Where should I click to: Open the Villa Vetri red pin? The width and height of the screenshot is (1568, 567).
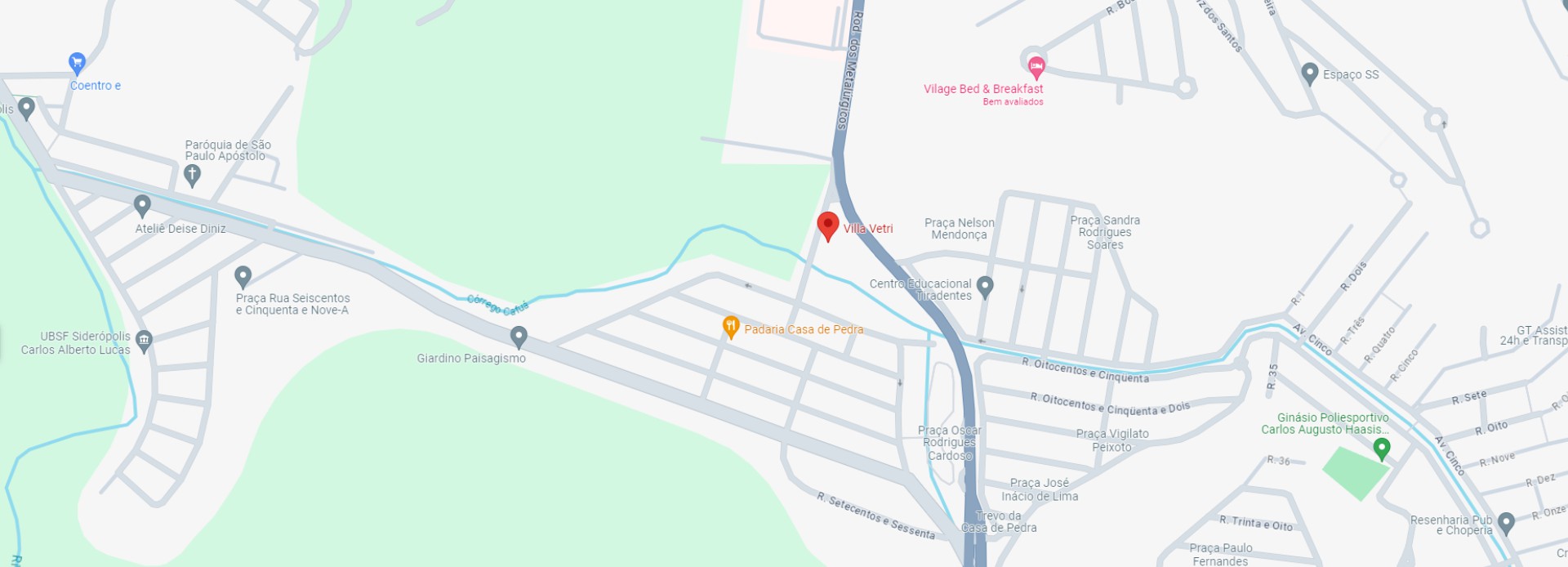pos(827,225)
